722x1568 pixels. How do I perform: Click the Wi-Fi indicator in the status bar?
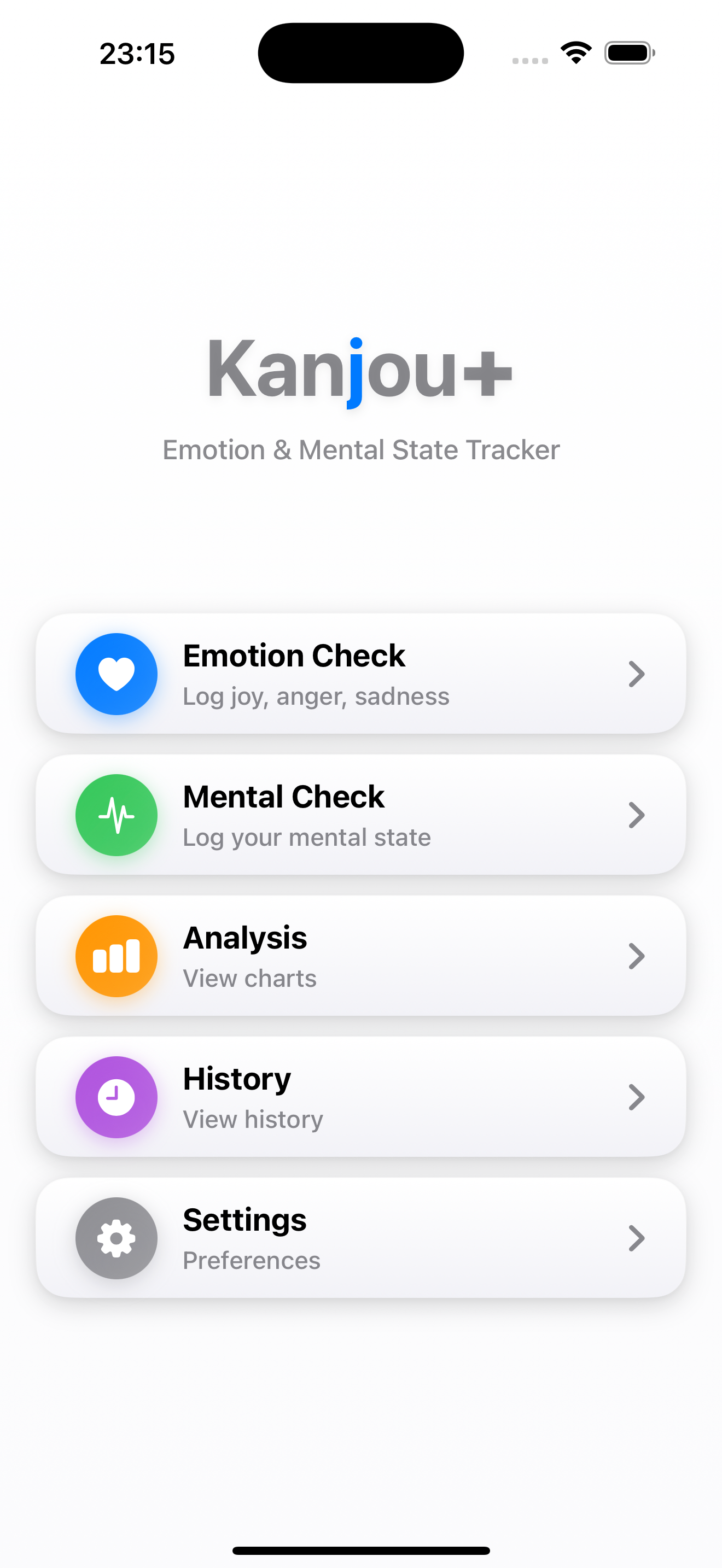(x=575, y=53)
